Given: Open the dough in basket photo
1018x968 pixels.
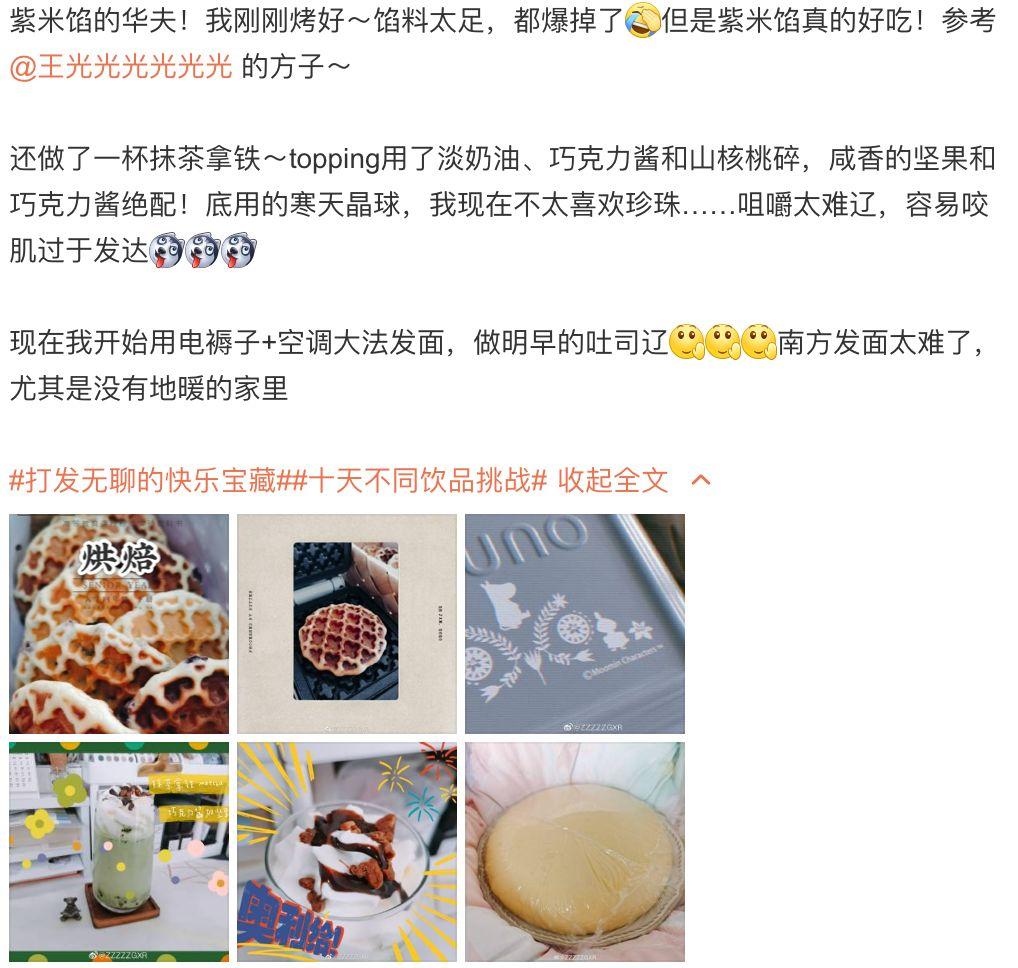Looking at the screenshot, I should tap(574, 851).
